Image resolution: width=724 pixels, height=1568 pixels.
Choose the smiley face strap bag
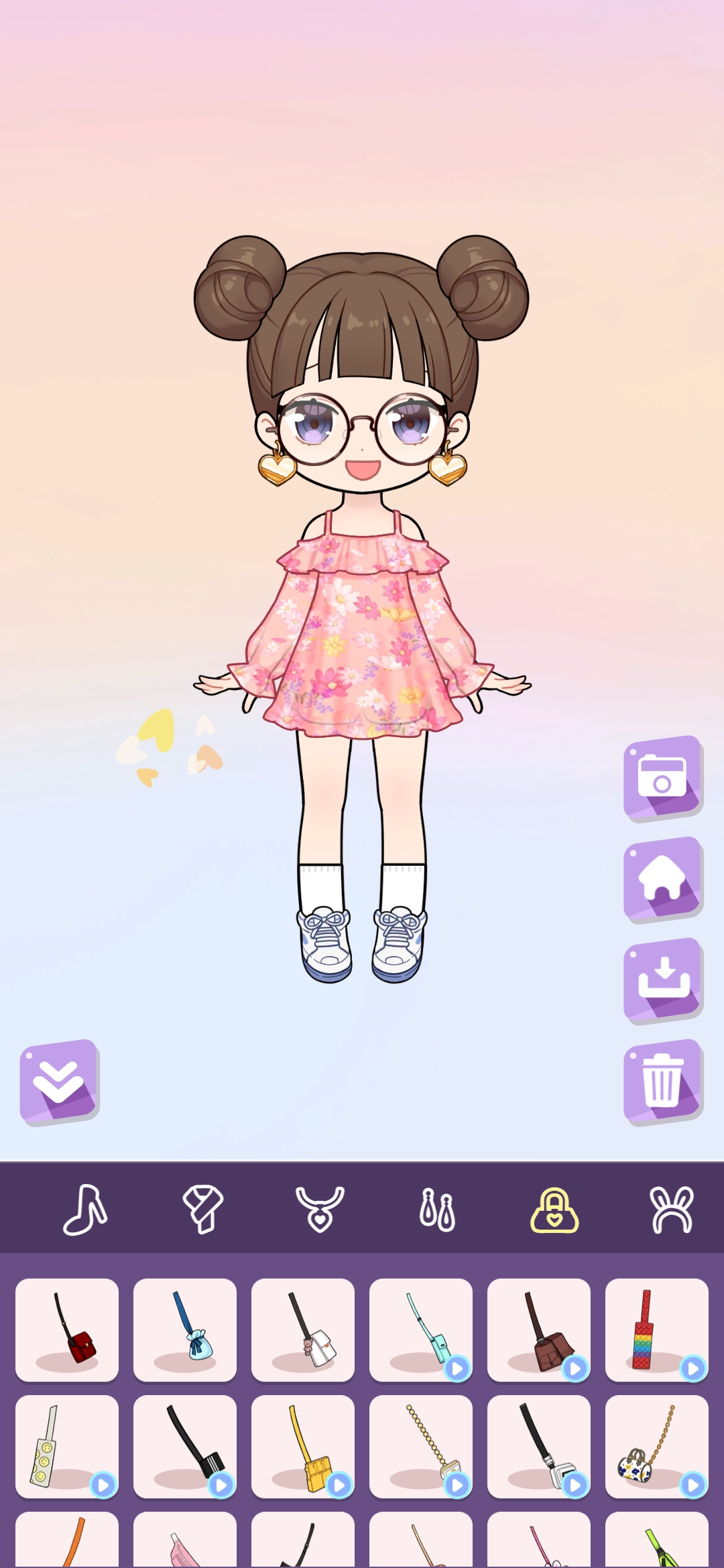[67, 1446]
